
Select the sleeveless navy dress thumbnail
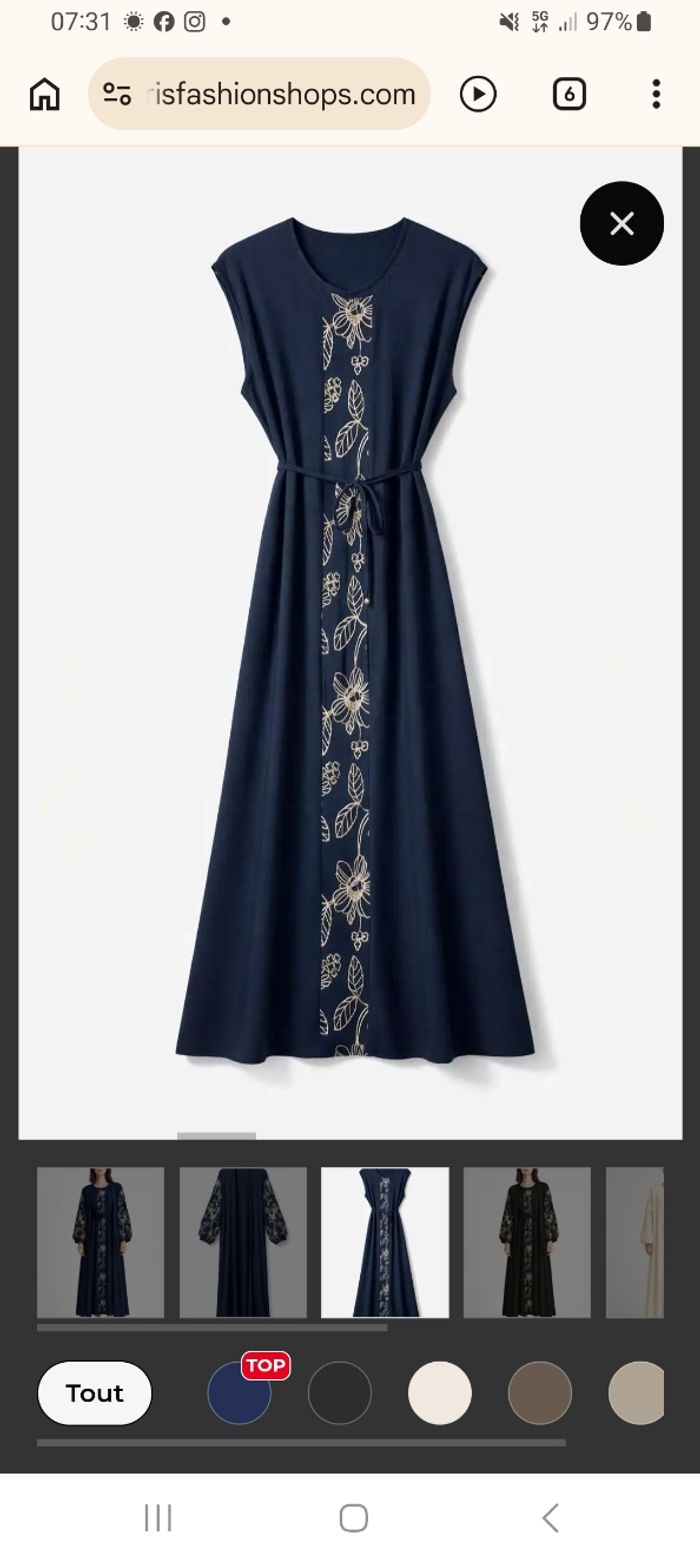point(385,1242)
